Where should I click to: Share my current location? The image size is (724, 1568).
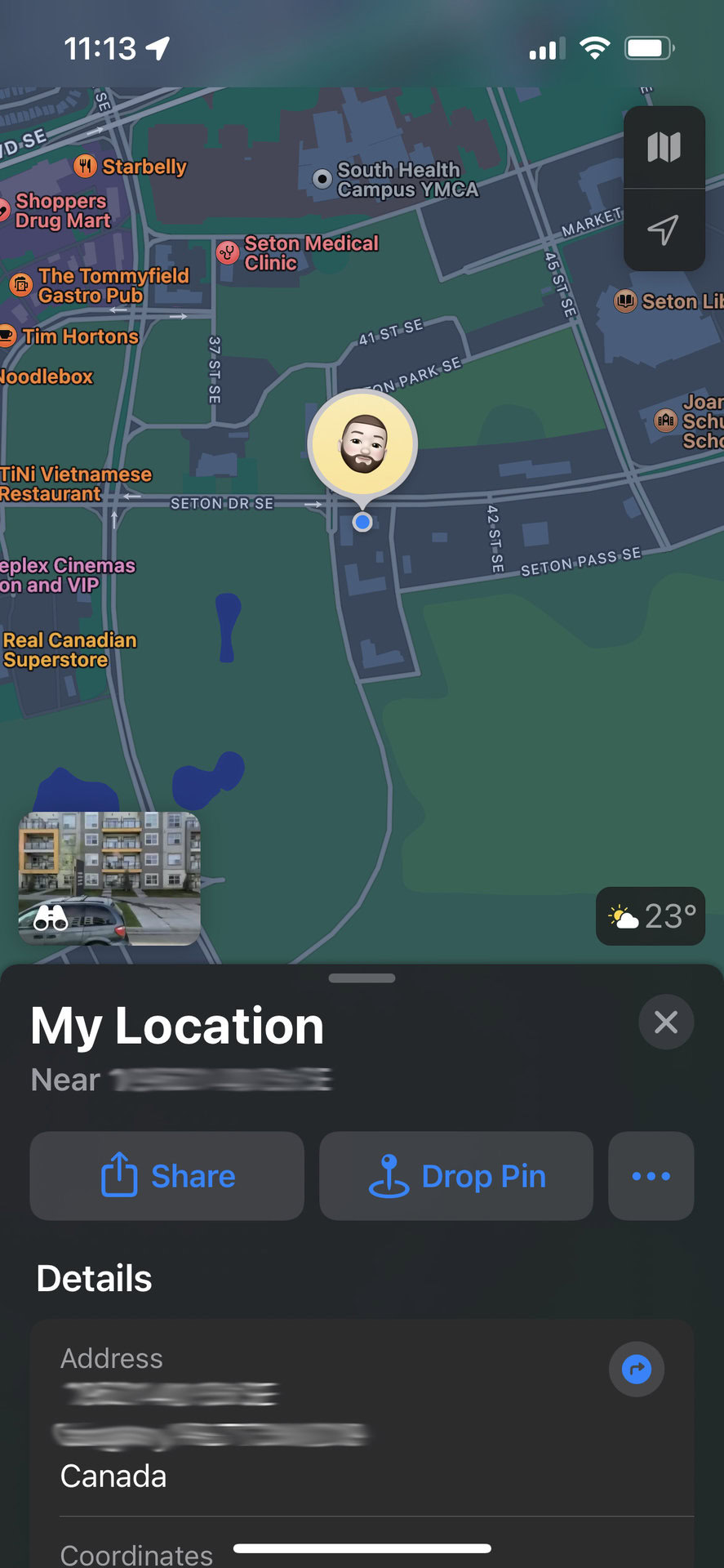167,1176
